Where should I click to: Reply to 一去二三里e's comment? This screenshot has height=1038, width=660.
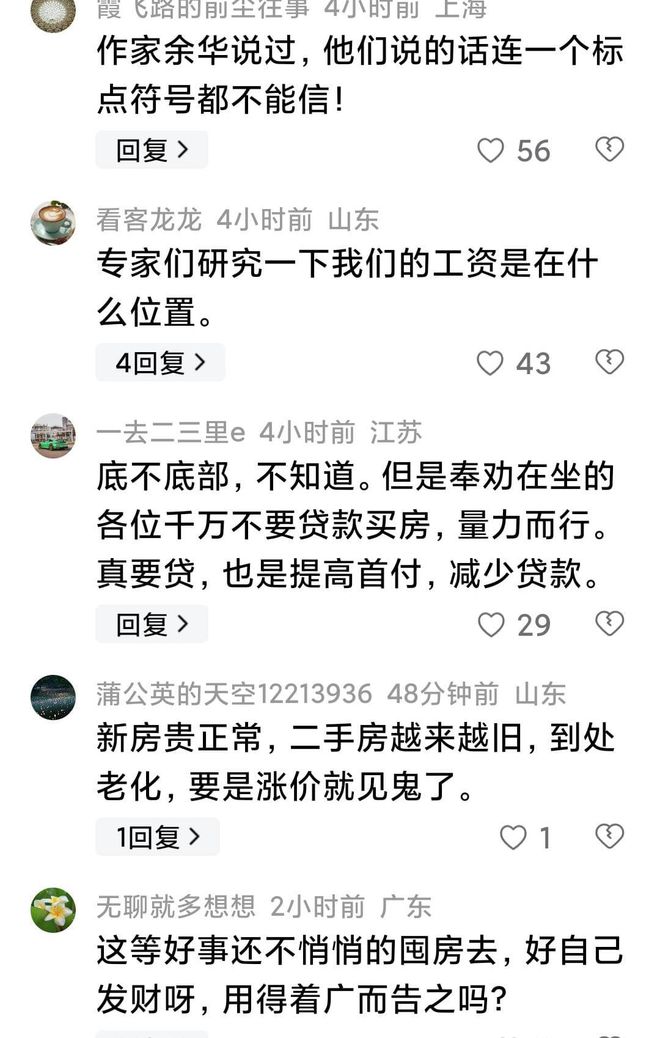coord(151,624)
